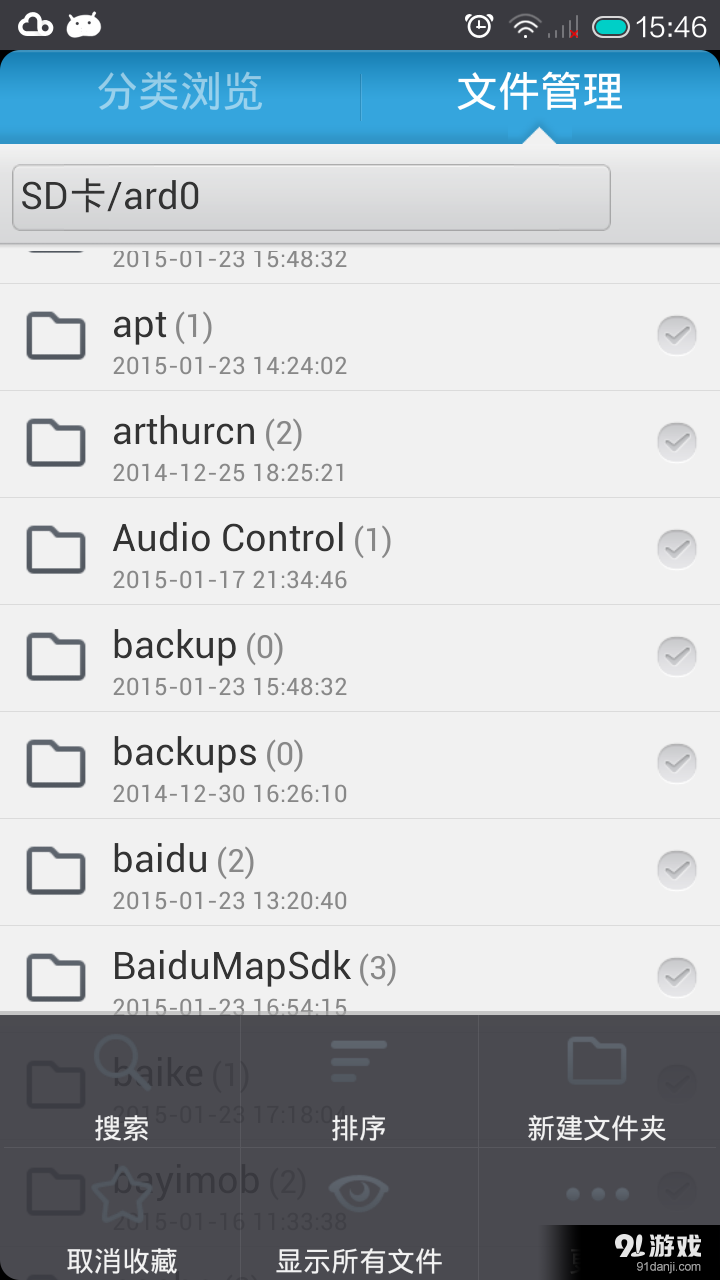
Task: Open the baidu folder
Action: click(300, 873)
